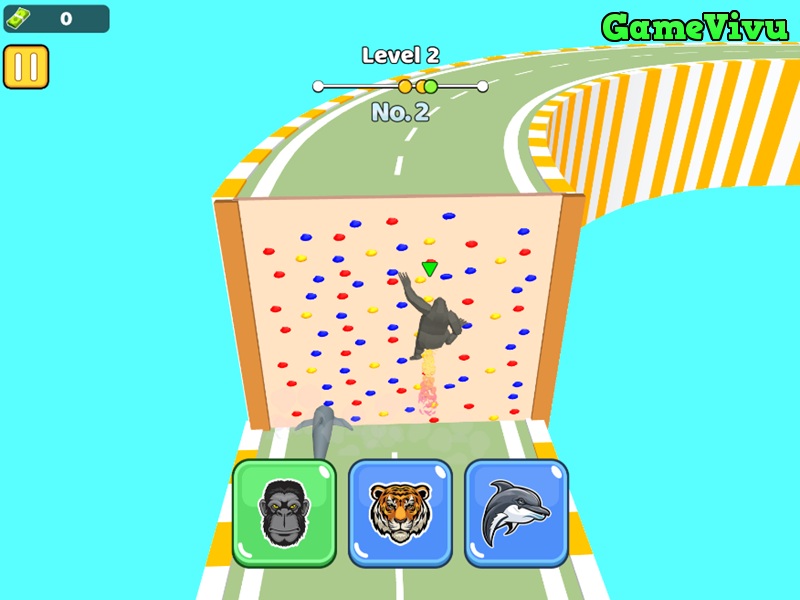Image resolution: width=800 pixels, height=600 pixels.
Task: Pause the game
Action: (x=26, y=67)
